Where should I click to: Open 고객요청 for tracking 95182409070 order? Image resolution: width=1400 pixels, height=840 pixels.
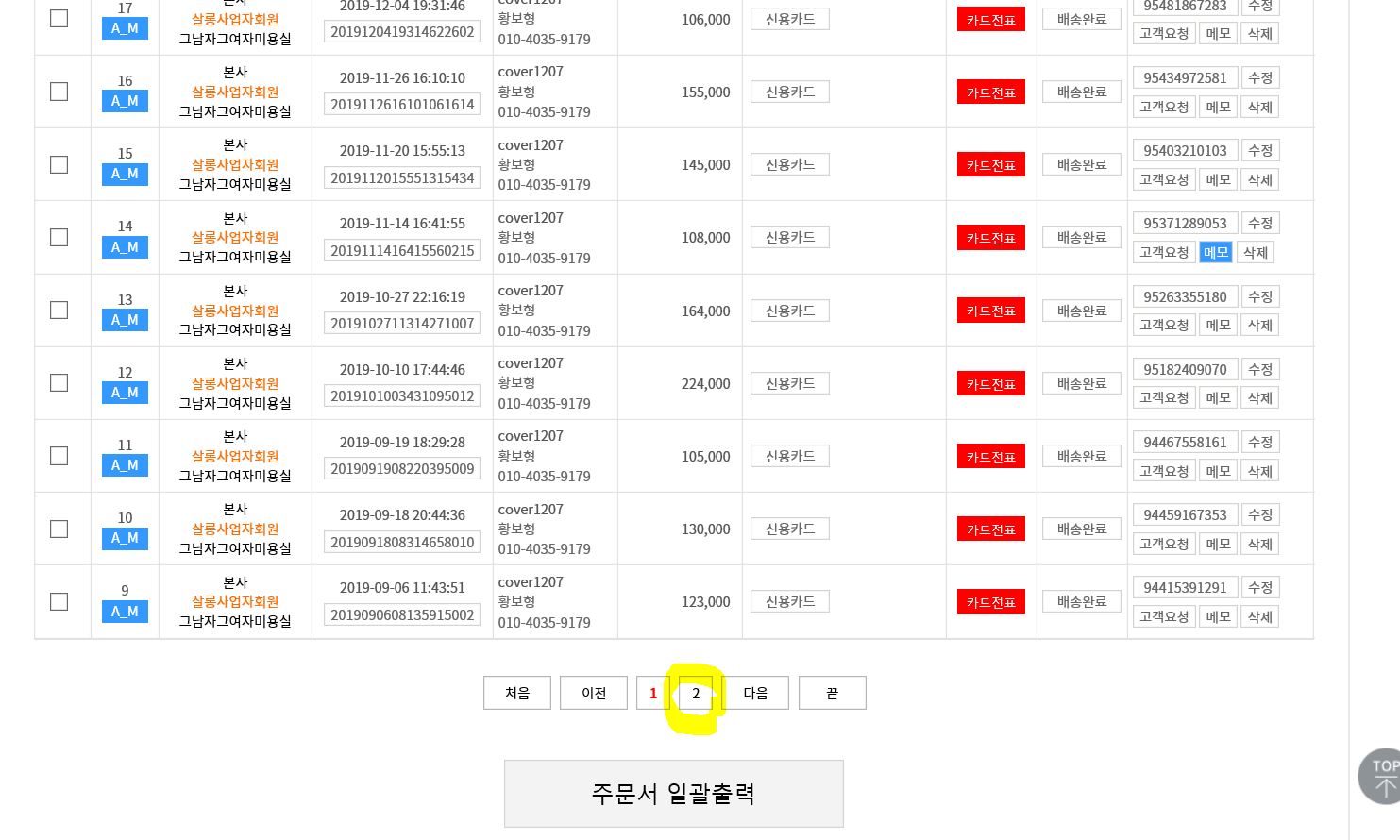tap(1164, 397)
